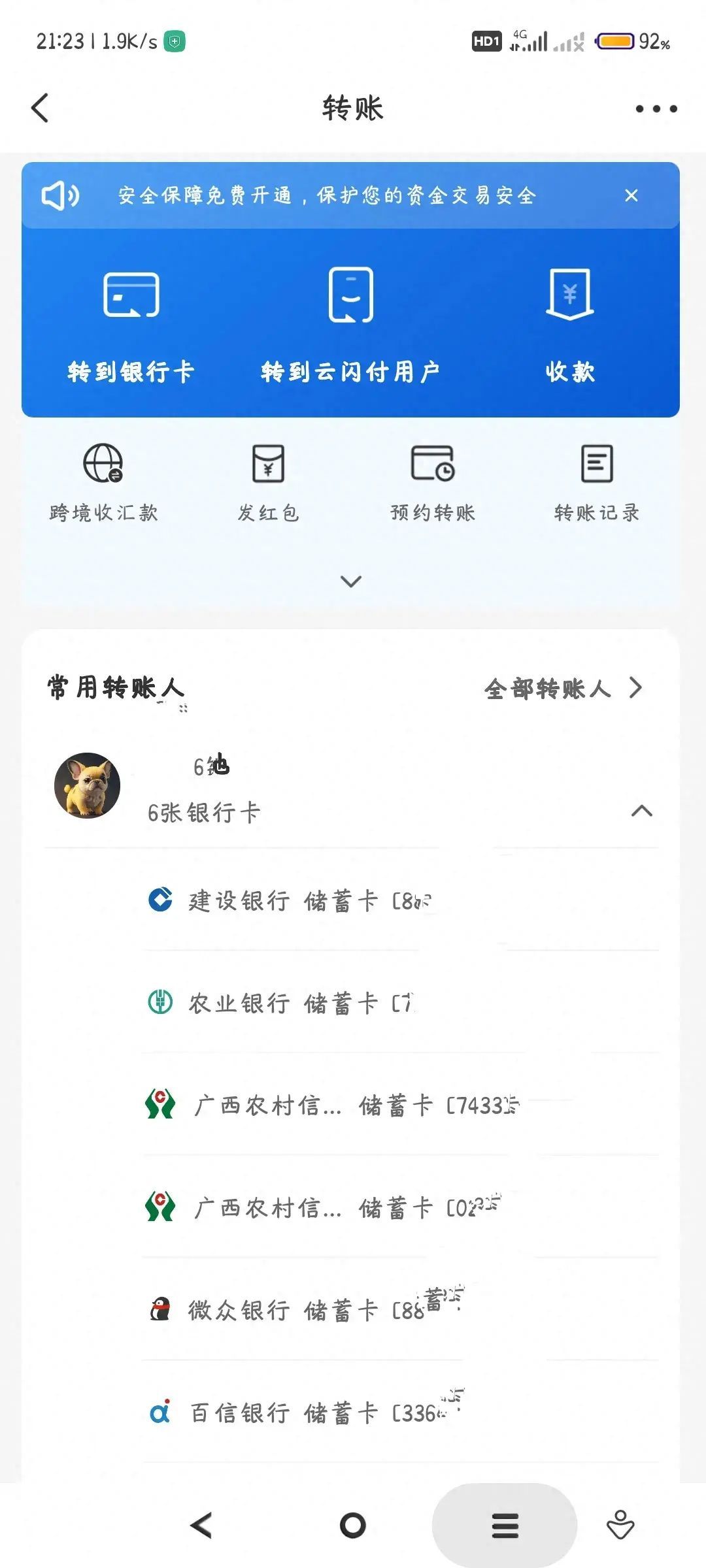This screenshot has height=1568, width=706.
Task: Open 全部转账人 full payee list
Action: tap(562, 688)
